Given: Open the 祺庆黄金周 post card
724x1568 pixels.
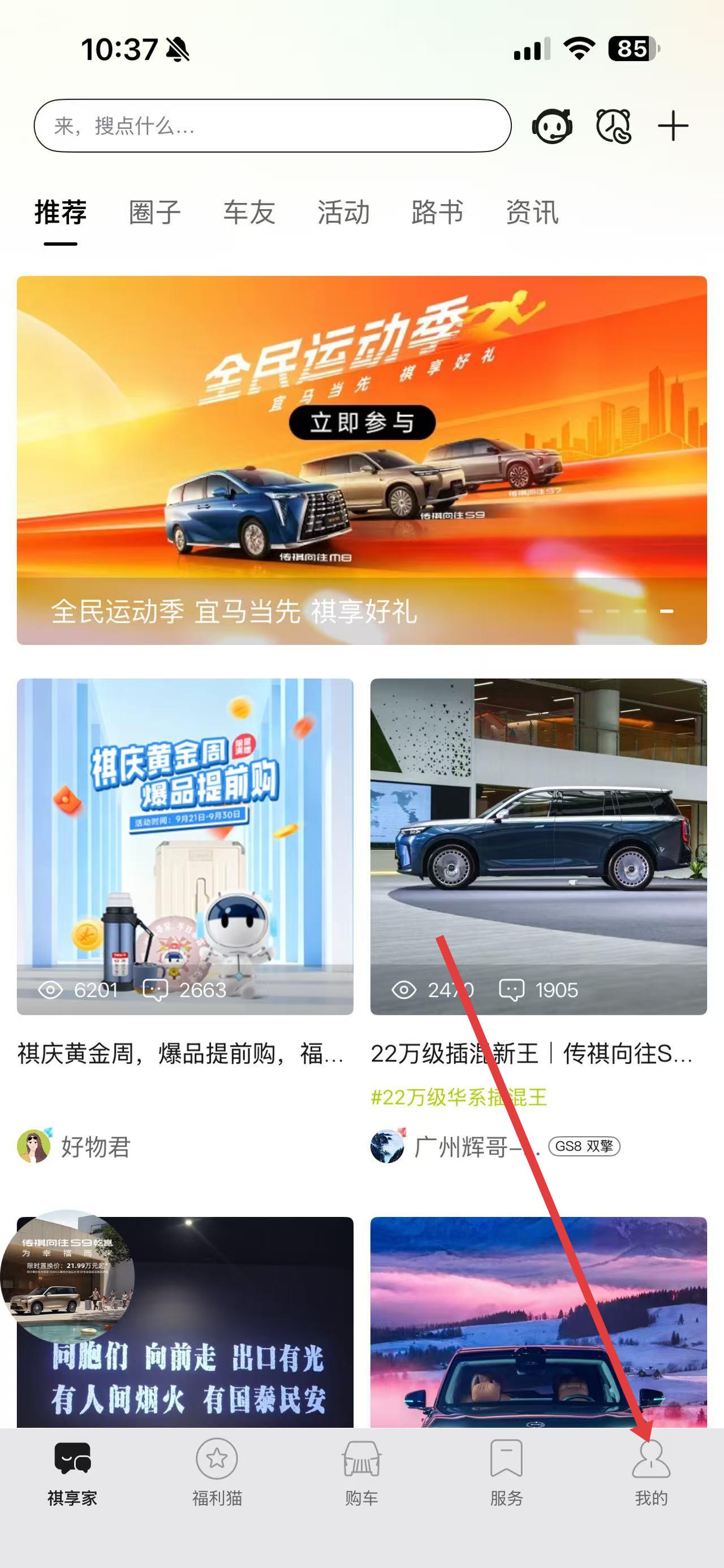Looking at the screenshot, I should point(184,846).
